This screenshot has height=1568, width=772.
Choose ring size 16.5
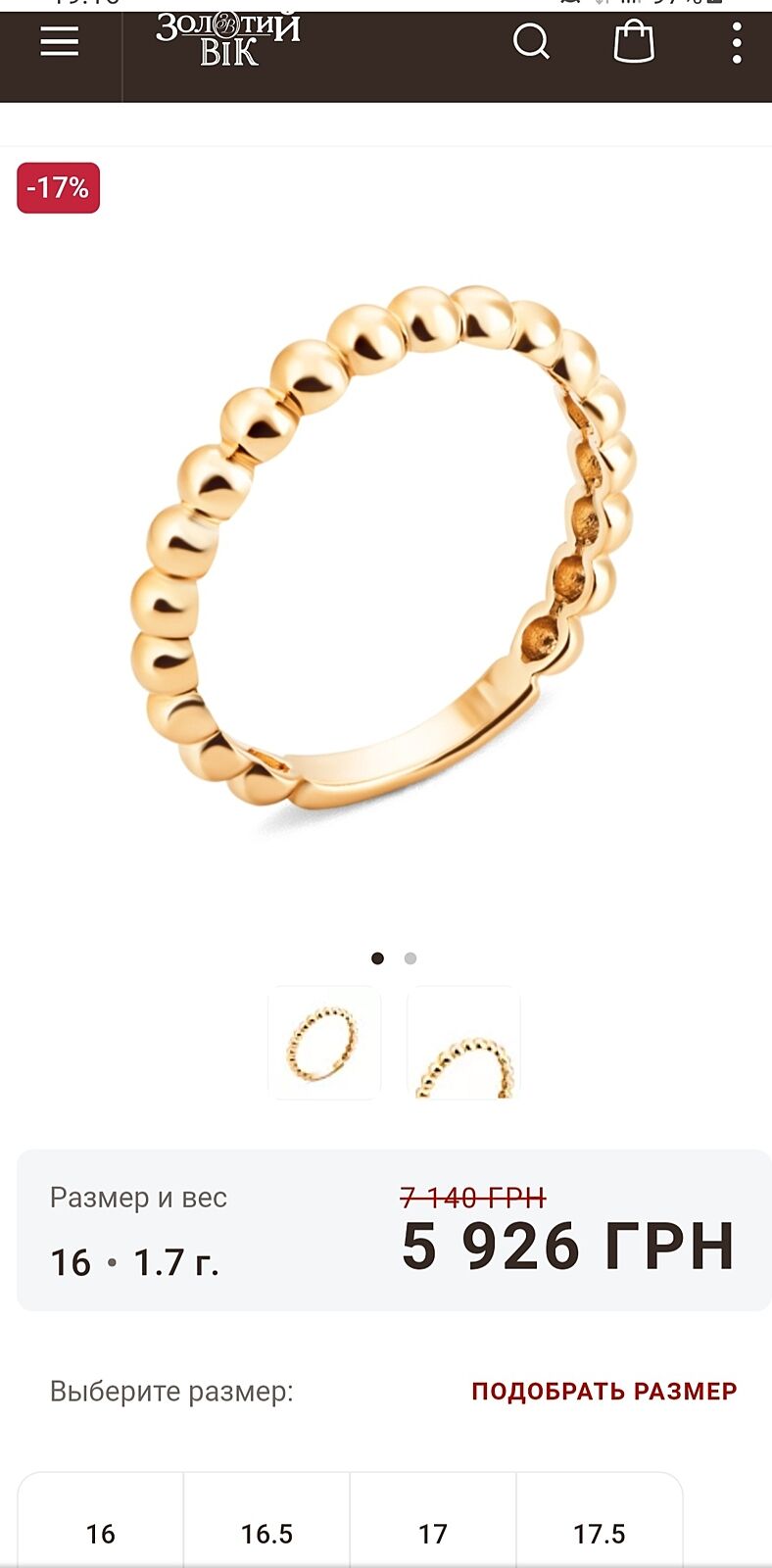[266, 1533]
